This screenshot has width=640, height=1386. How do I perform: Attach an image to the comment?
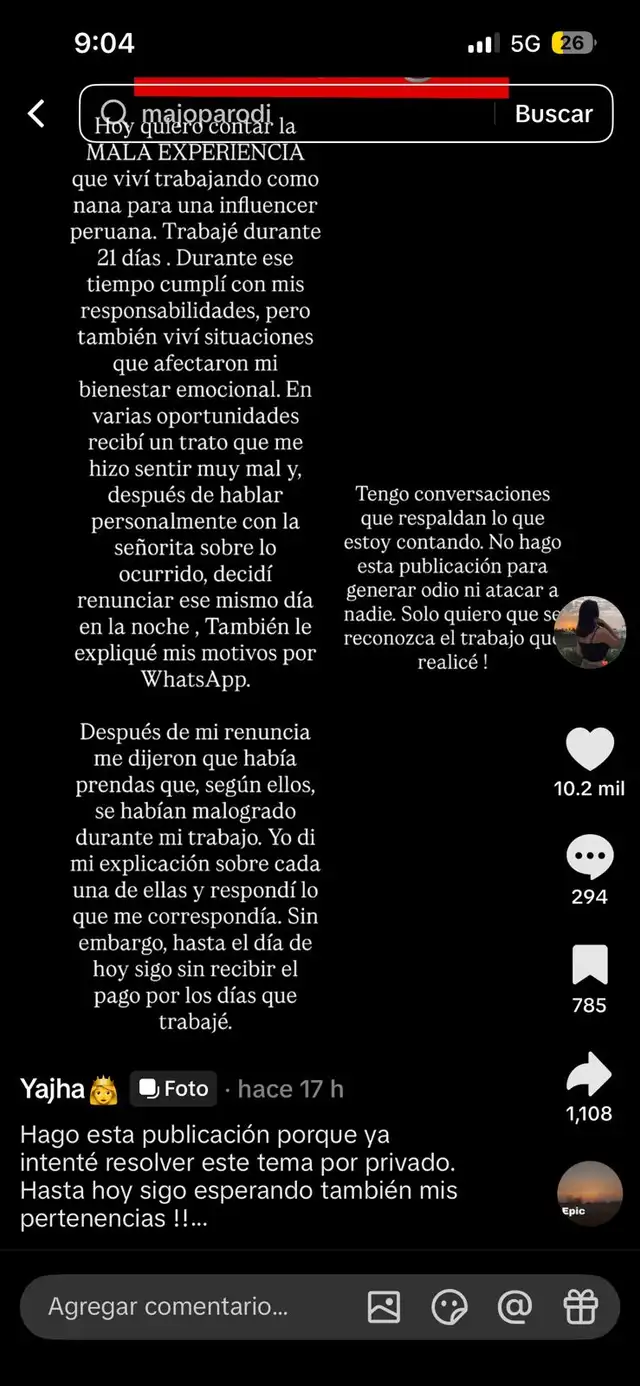384,1307
